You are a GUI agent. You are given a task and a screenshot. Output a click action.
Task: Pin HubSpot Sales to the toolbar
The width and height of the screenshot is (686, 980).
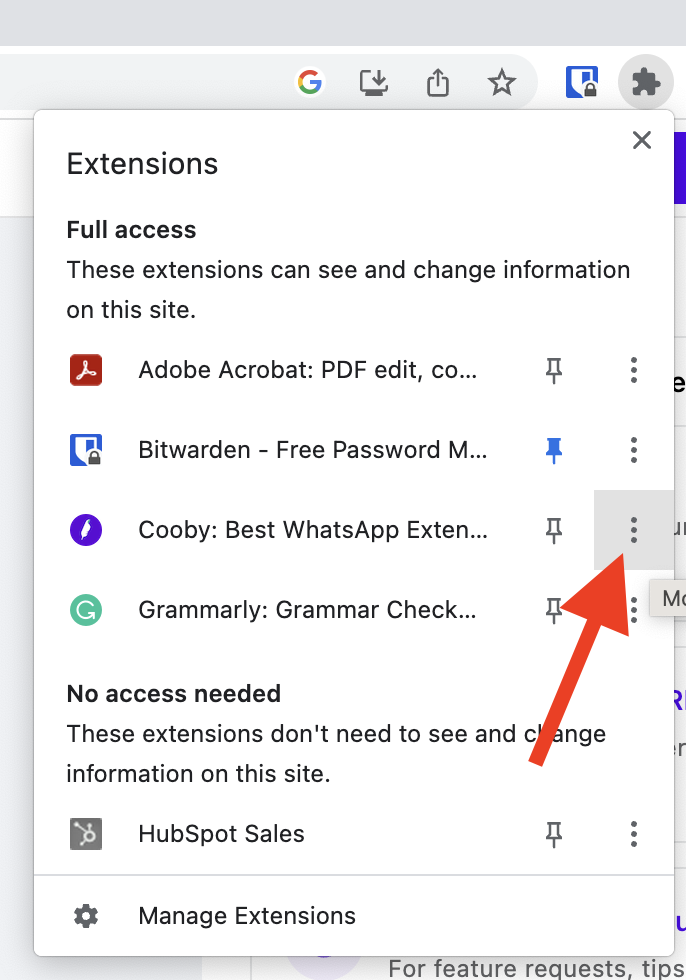(x=553, y=834)
